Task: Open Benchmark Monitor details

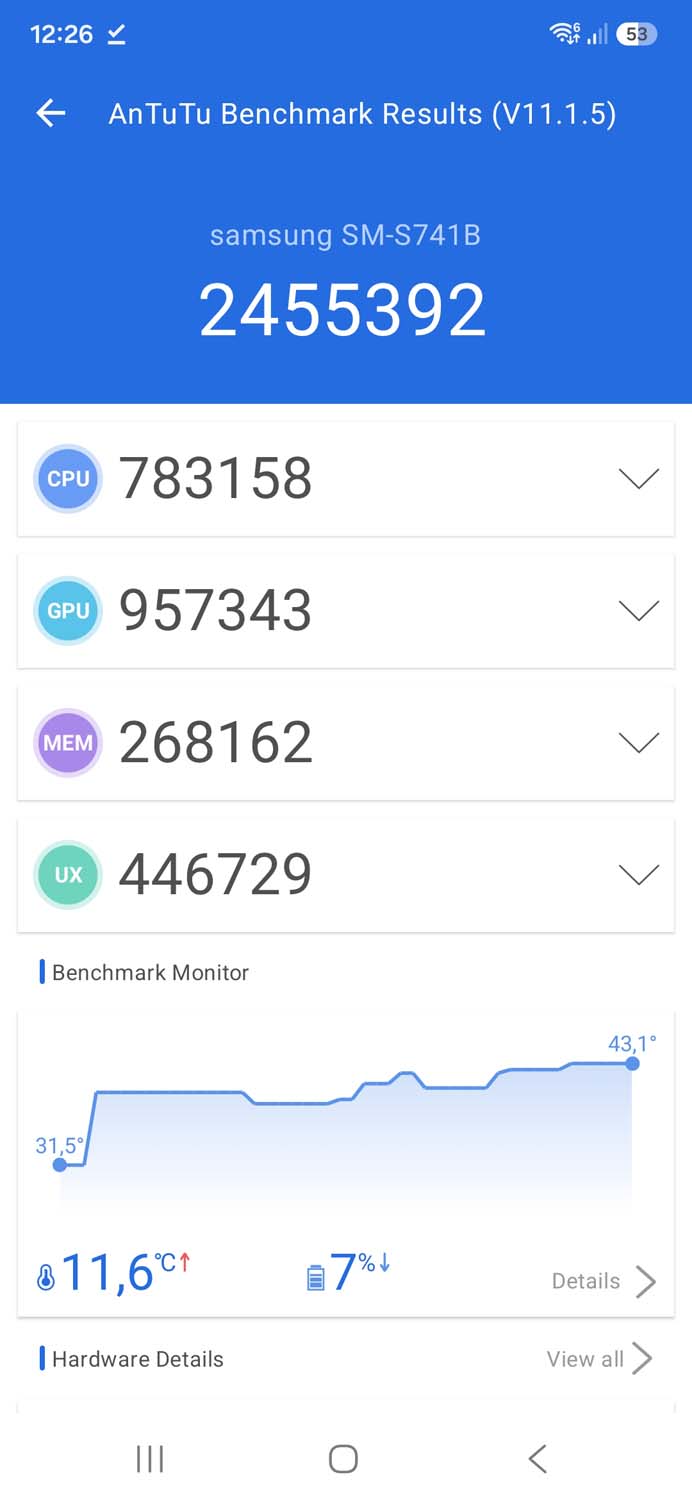Action: (x=604, y=1281)
